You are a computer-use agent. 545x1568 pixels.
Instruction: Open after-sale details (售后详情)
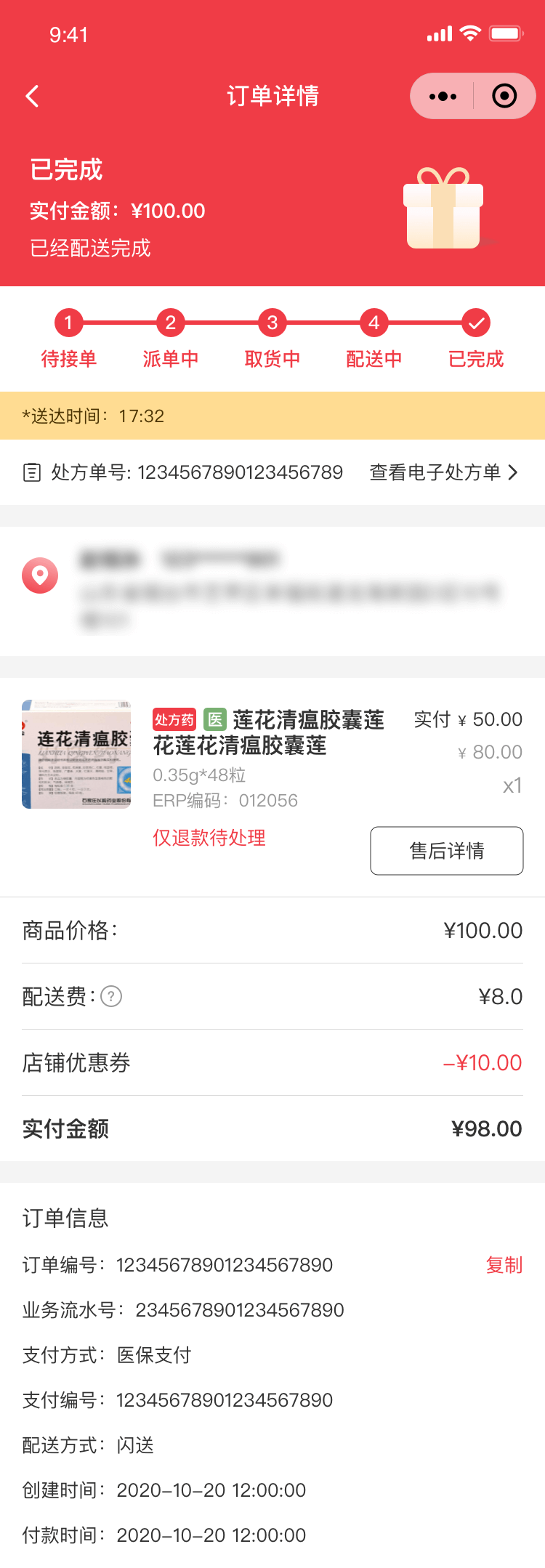click(x=446, y=851)
